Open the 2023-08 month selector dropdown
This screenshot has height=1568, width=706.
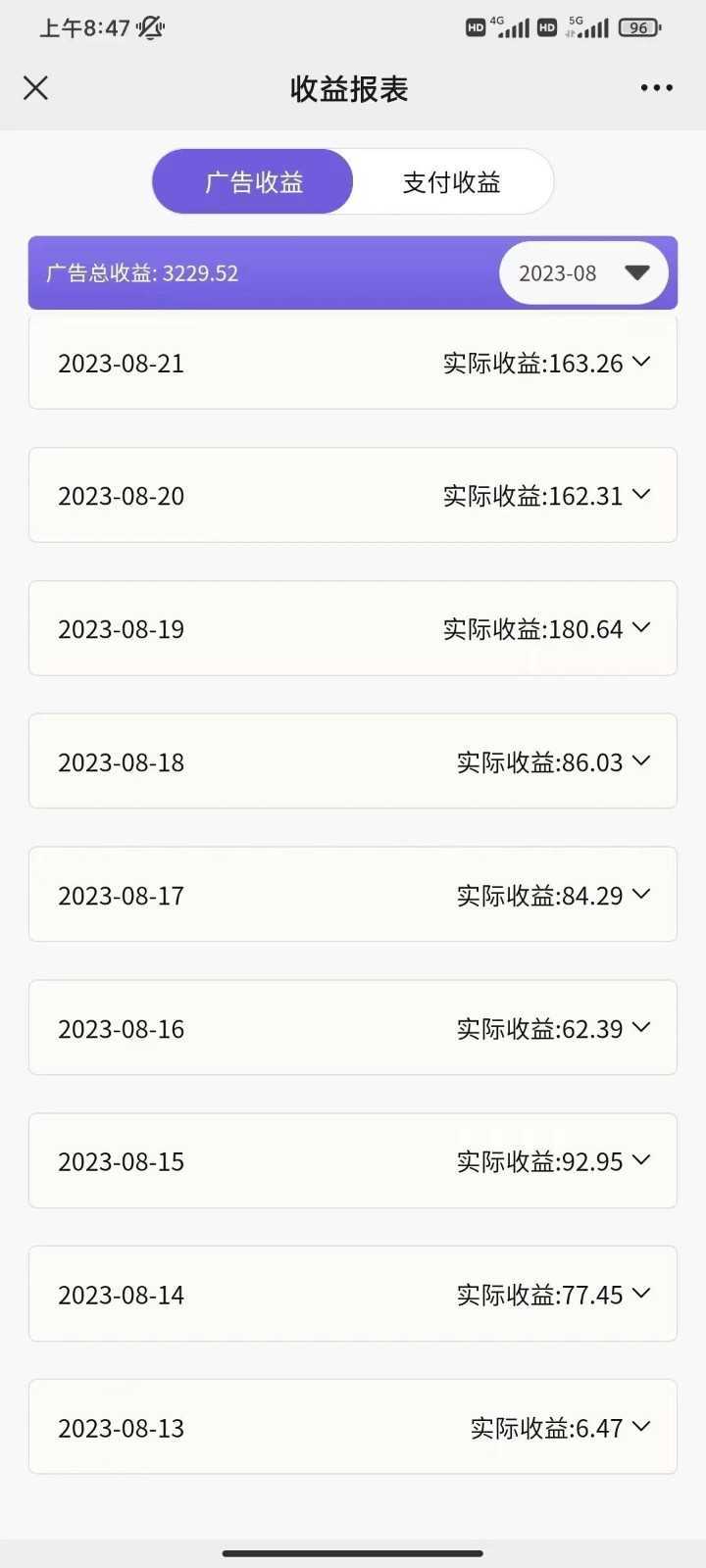point(583,273)
